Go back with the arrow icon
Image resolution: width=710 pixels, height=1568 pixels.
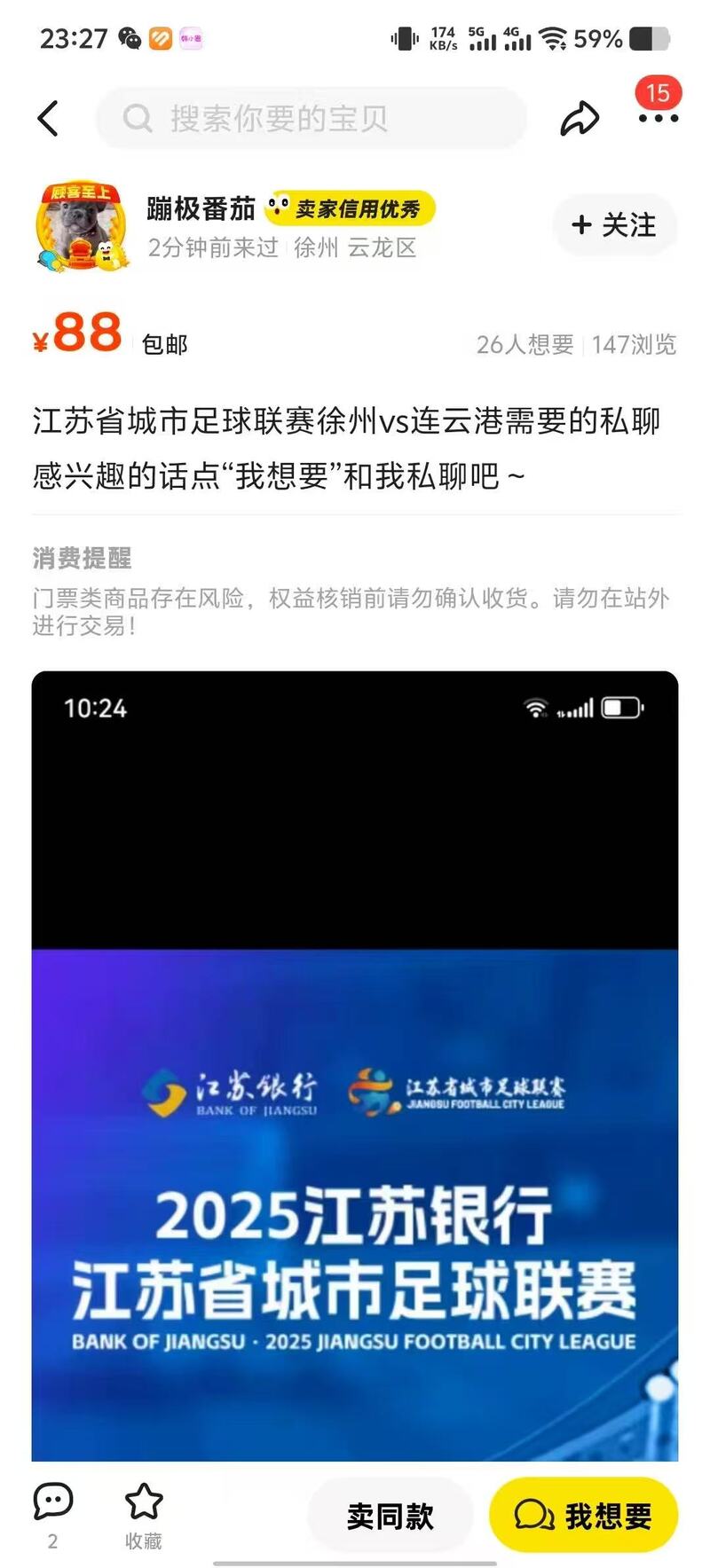coord(49,118)
